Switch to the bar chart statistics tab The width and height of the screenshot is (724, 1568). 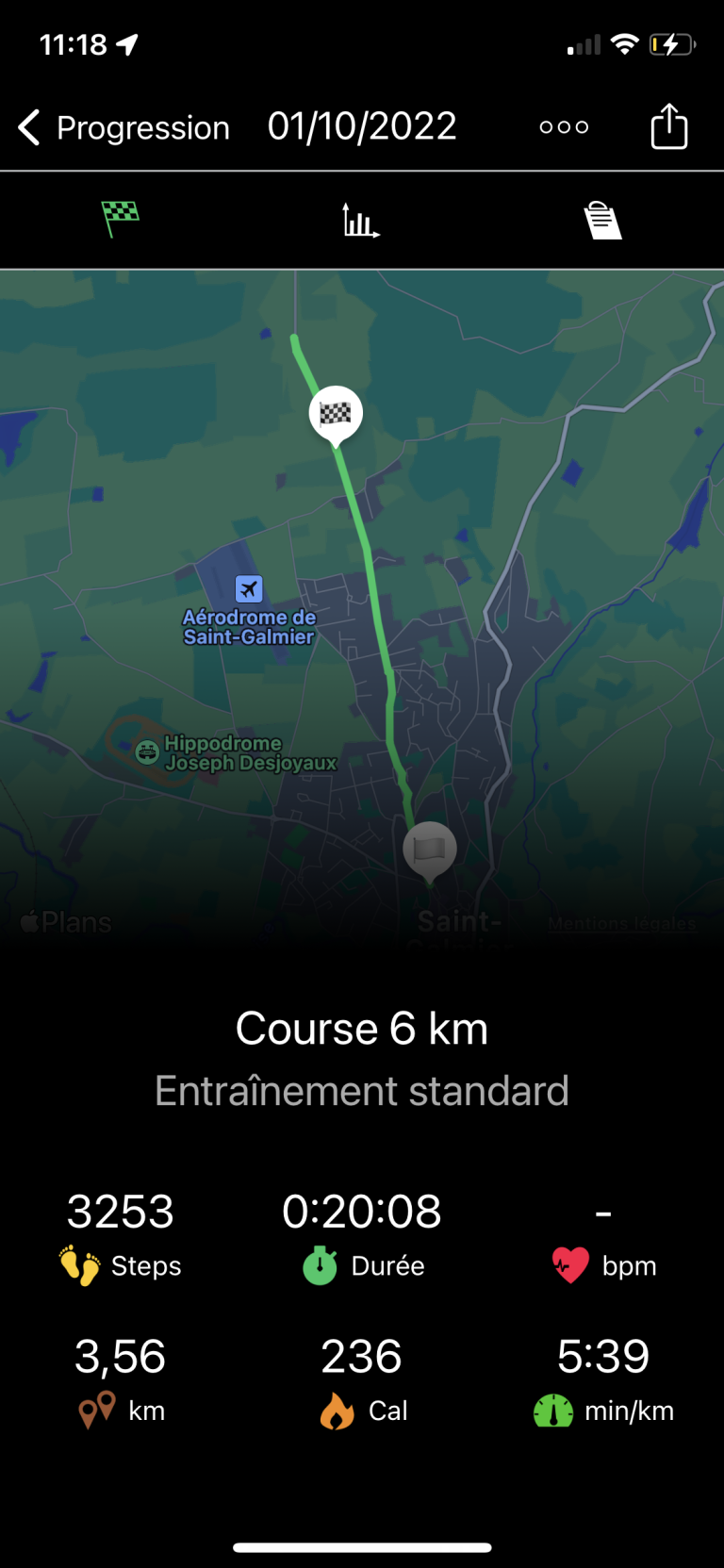click(x=361, y=221)
